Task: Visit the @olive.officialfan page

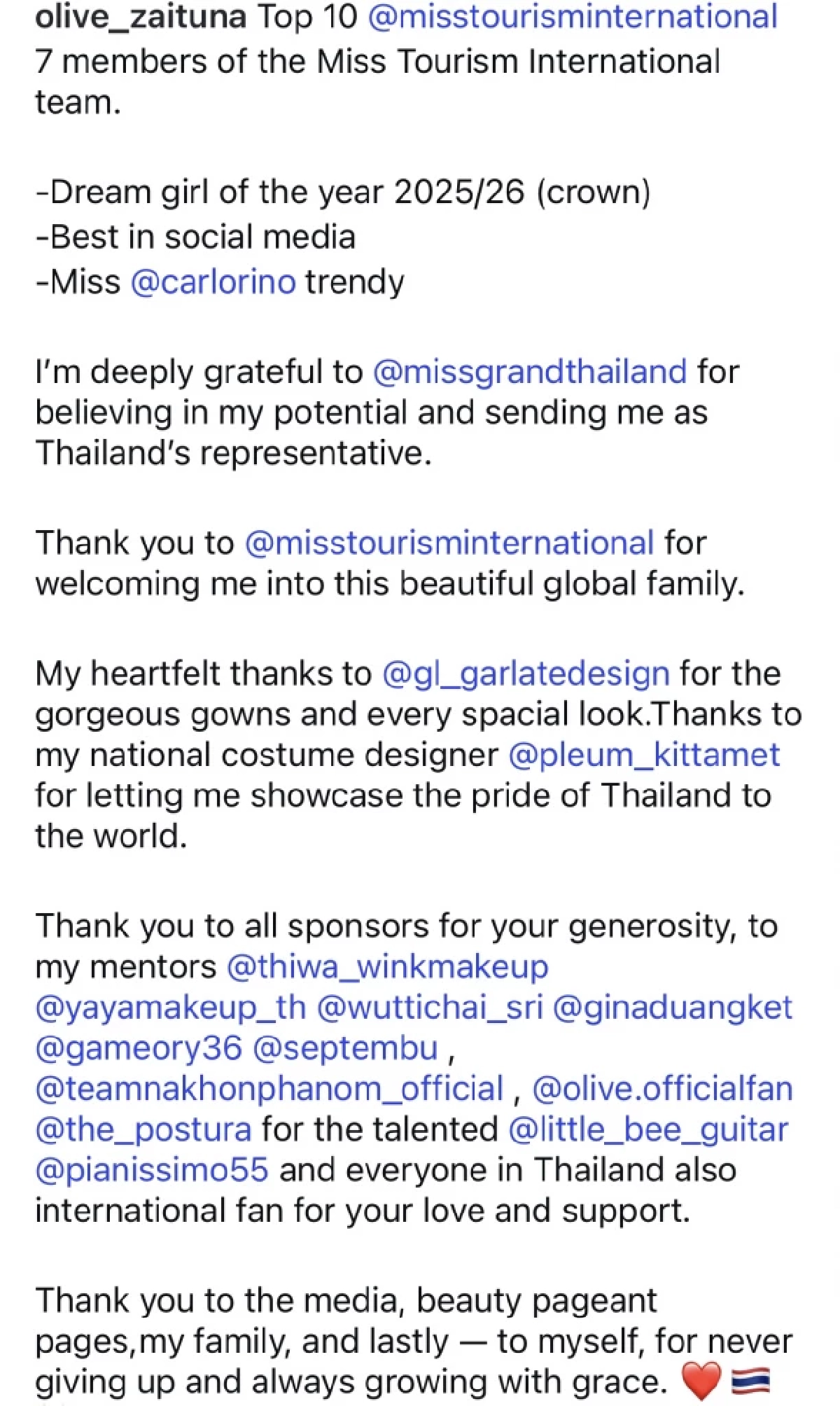Action: click(662, 1089)
